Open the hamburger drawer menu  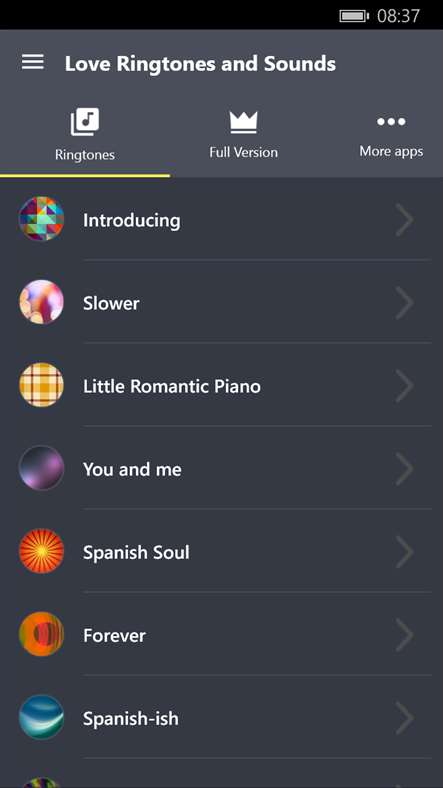click(x=33, y=62)
